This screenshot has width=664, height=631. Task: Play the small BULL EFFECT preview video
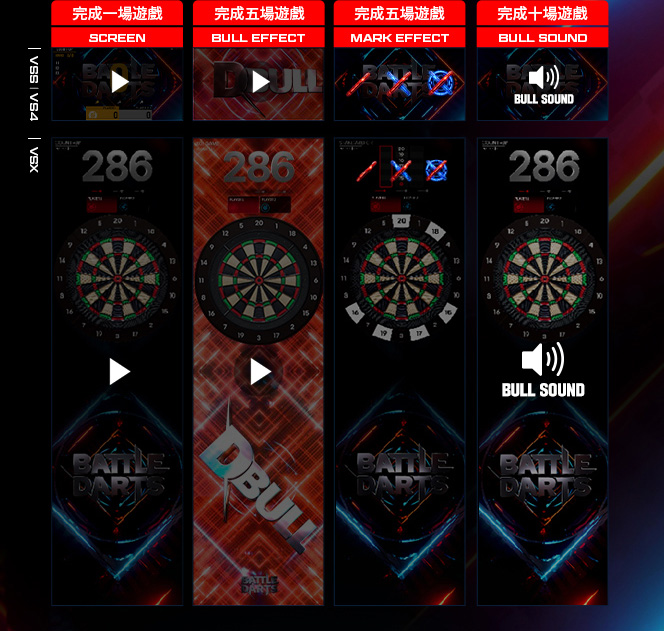pos(260,82)
